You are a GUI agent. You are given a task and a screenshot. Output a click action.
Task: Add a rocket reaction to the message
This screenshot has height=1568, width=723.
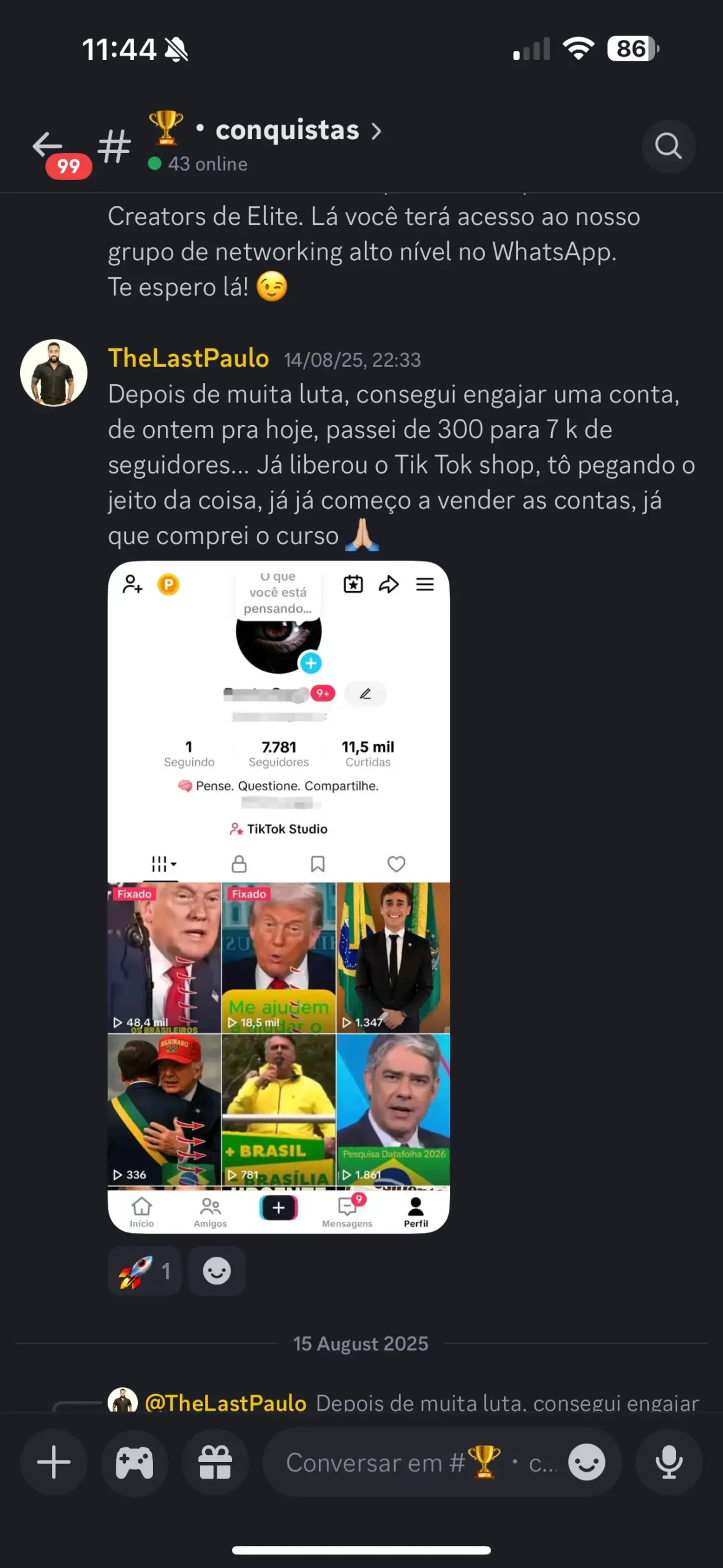point(144,1271)
